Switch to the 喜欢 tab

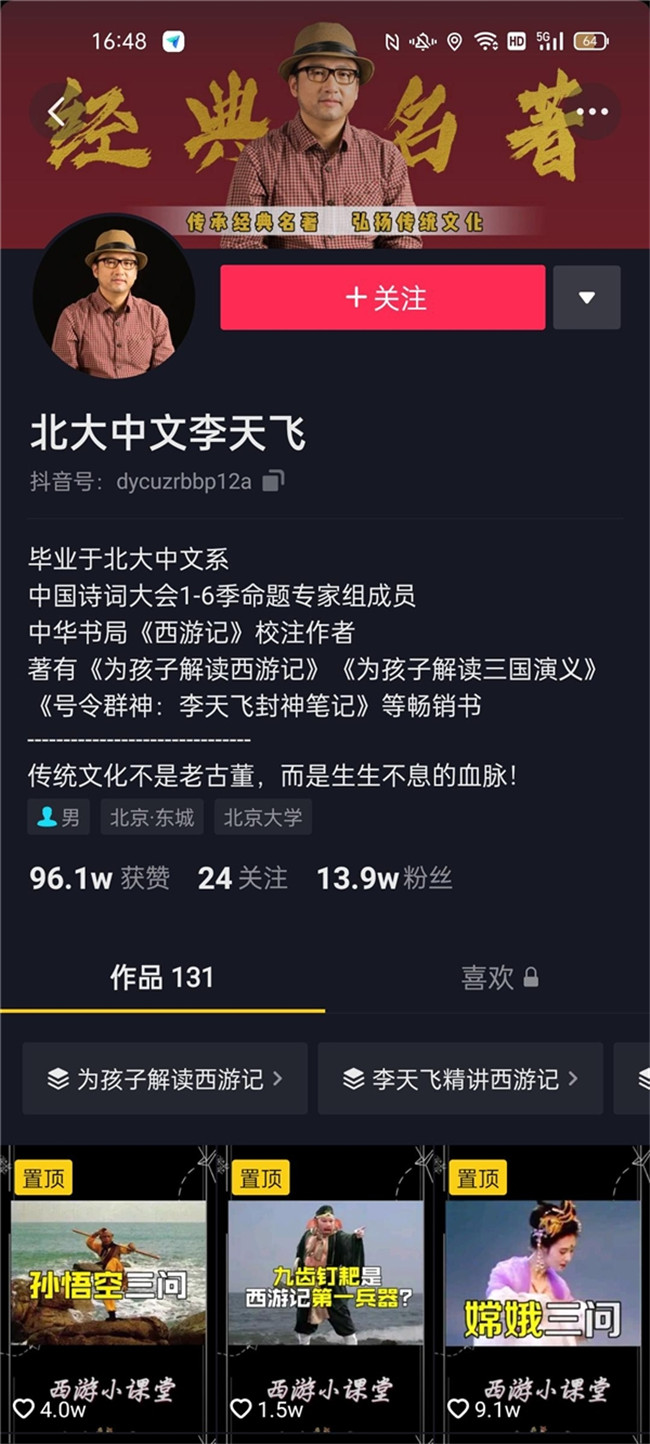499,977
